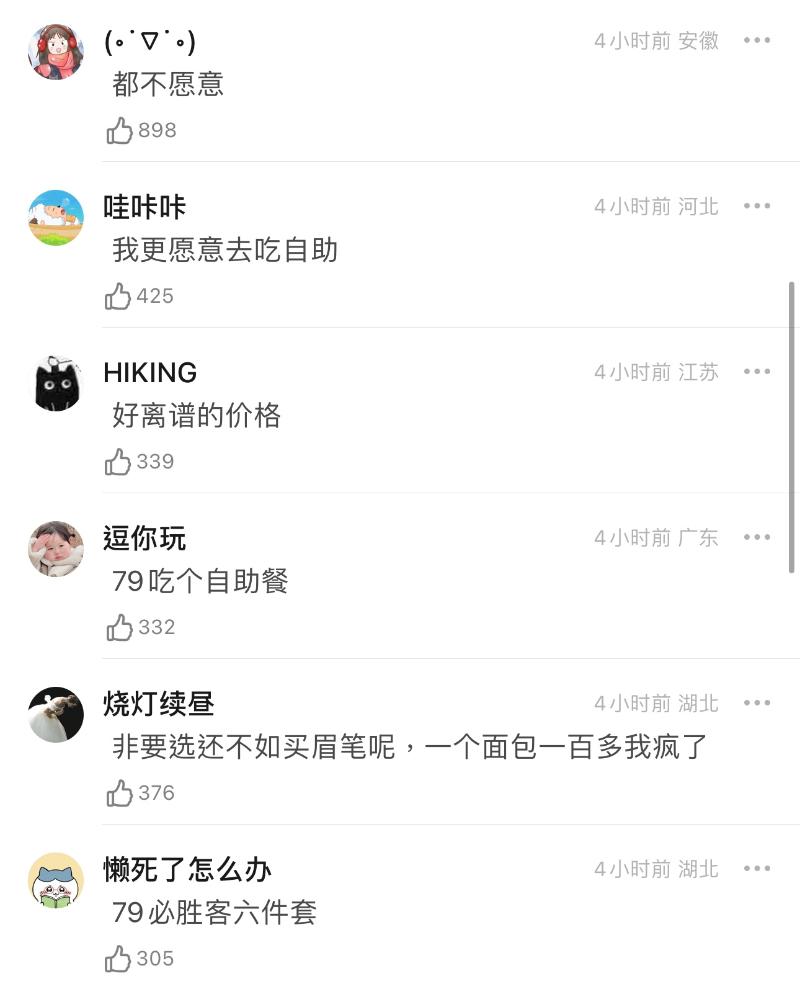View 懒死了怎么办's profile via avatar
Viewport: 800px width, 989px height.
56,881
